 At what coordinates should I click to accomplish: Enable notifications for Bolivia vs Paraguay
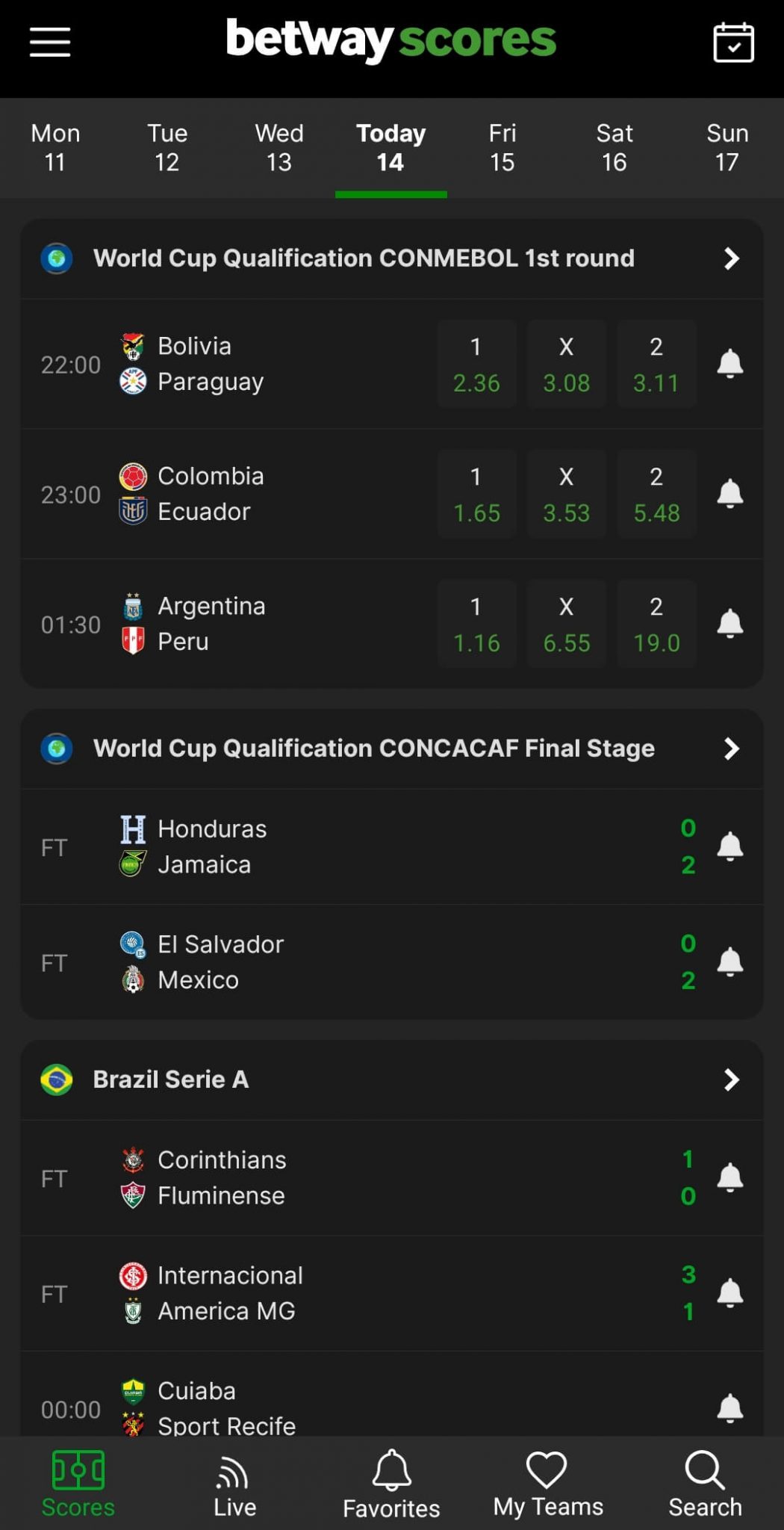pos(730,364)
